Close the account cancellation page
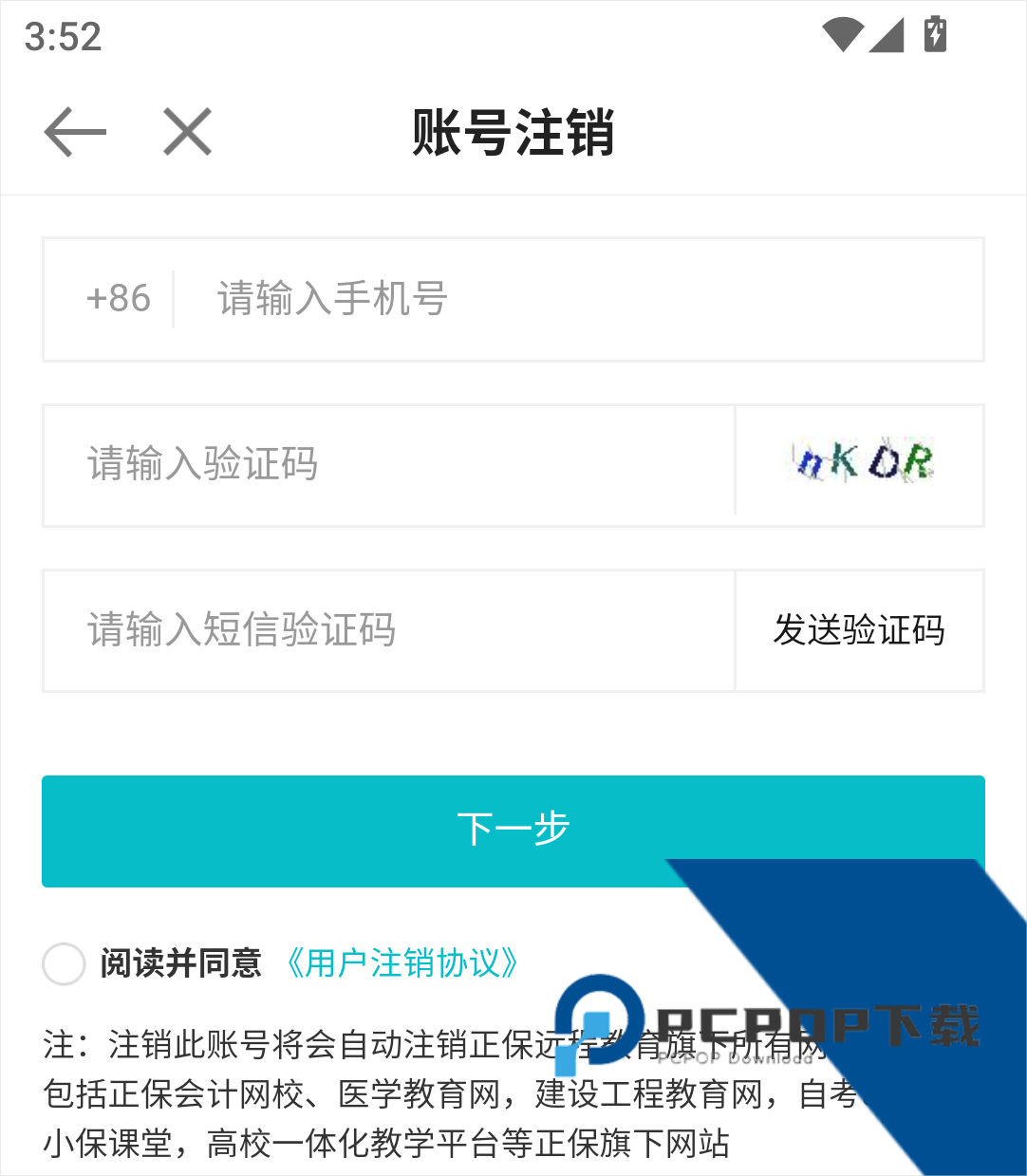 pyautogui.click(x=187, y=131)
